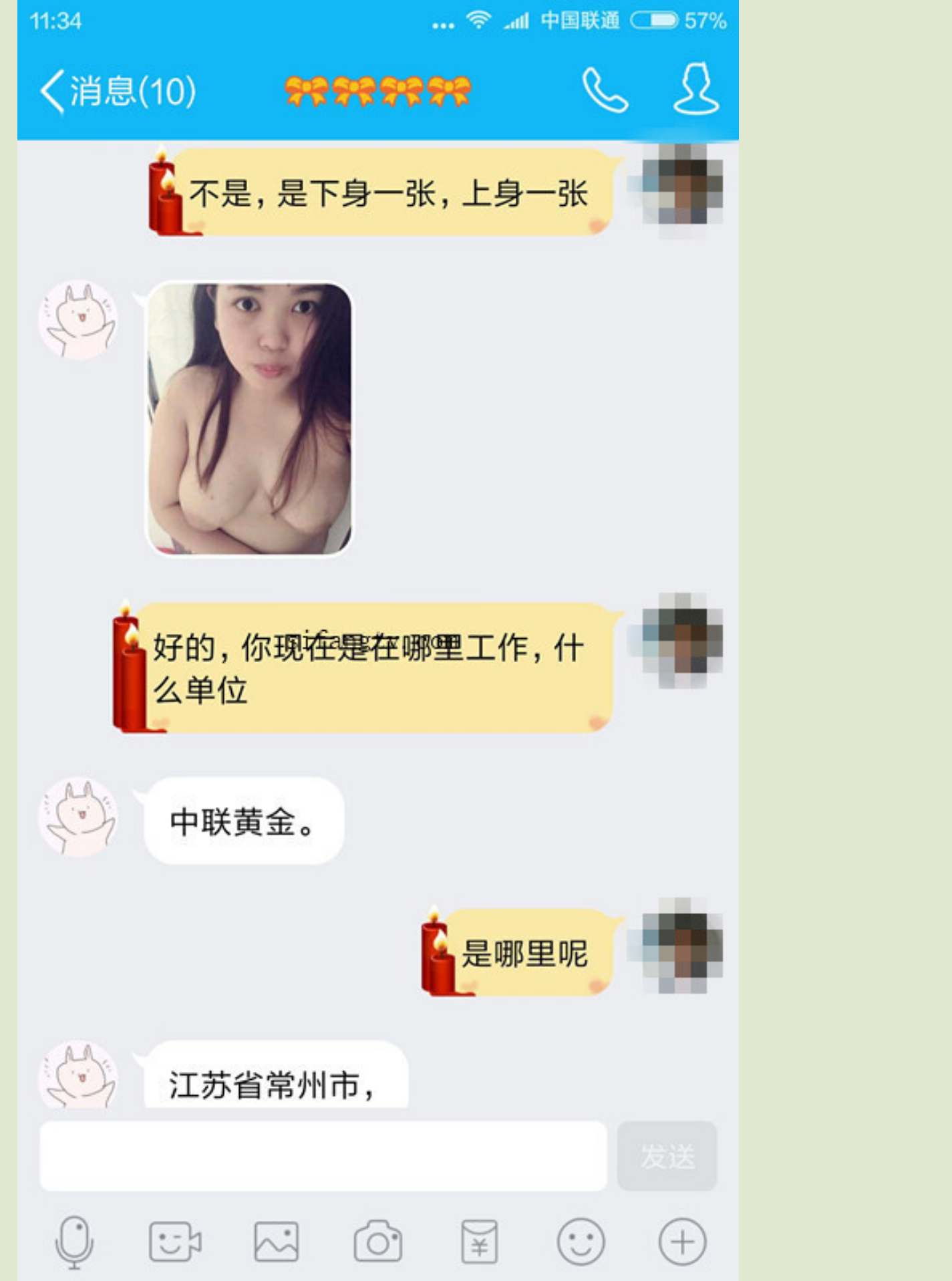
Task: Pick a picture from the gallery
Action: tap(277, 1242)
